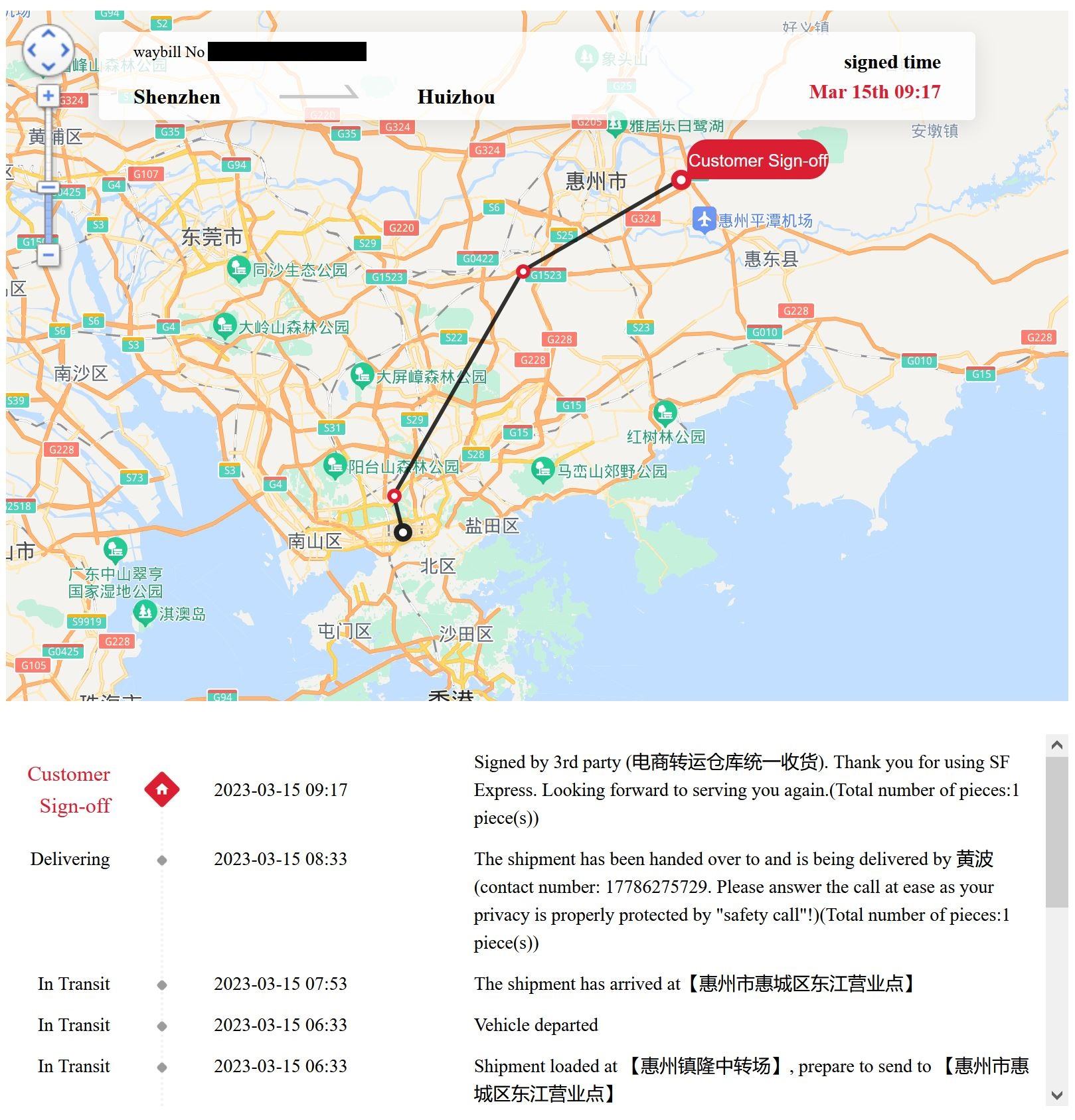Tap the Customer Sign-off map marker
Screen dimensions: 1075x1120
pos(681,180)
